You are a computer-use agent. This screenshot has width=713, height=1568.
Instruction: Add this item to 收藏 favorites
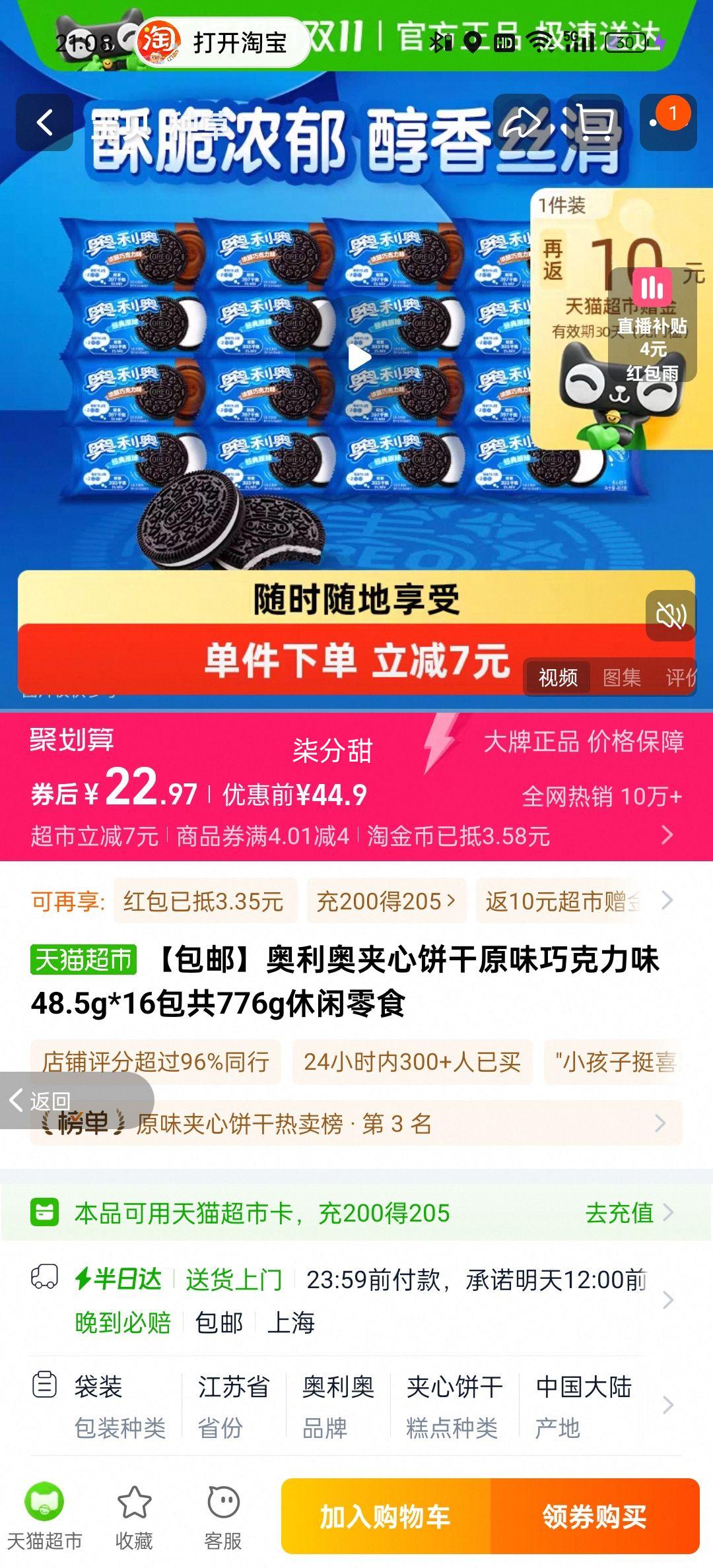pos(134,1517)
